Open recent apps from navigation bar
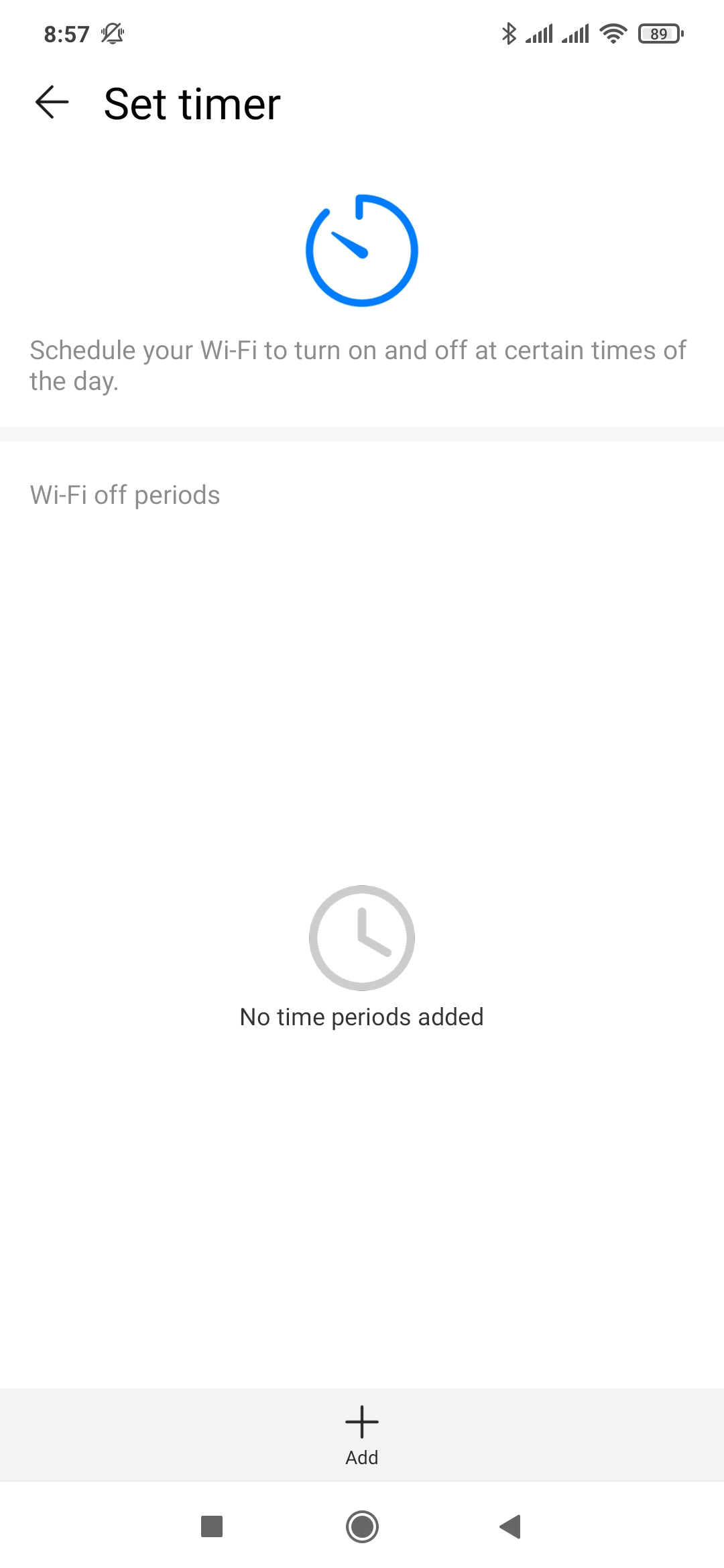 point(212,1526)
